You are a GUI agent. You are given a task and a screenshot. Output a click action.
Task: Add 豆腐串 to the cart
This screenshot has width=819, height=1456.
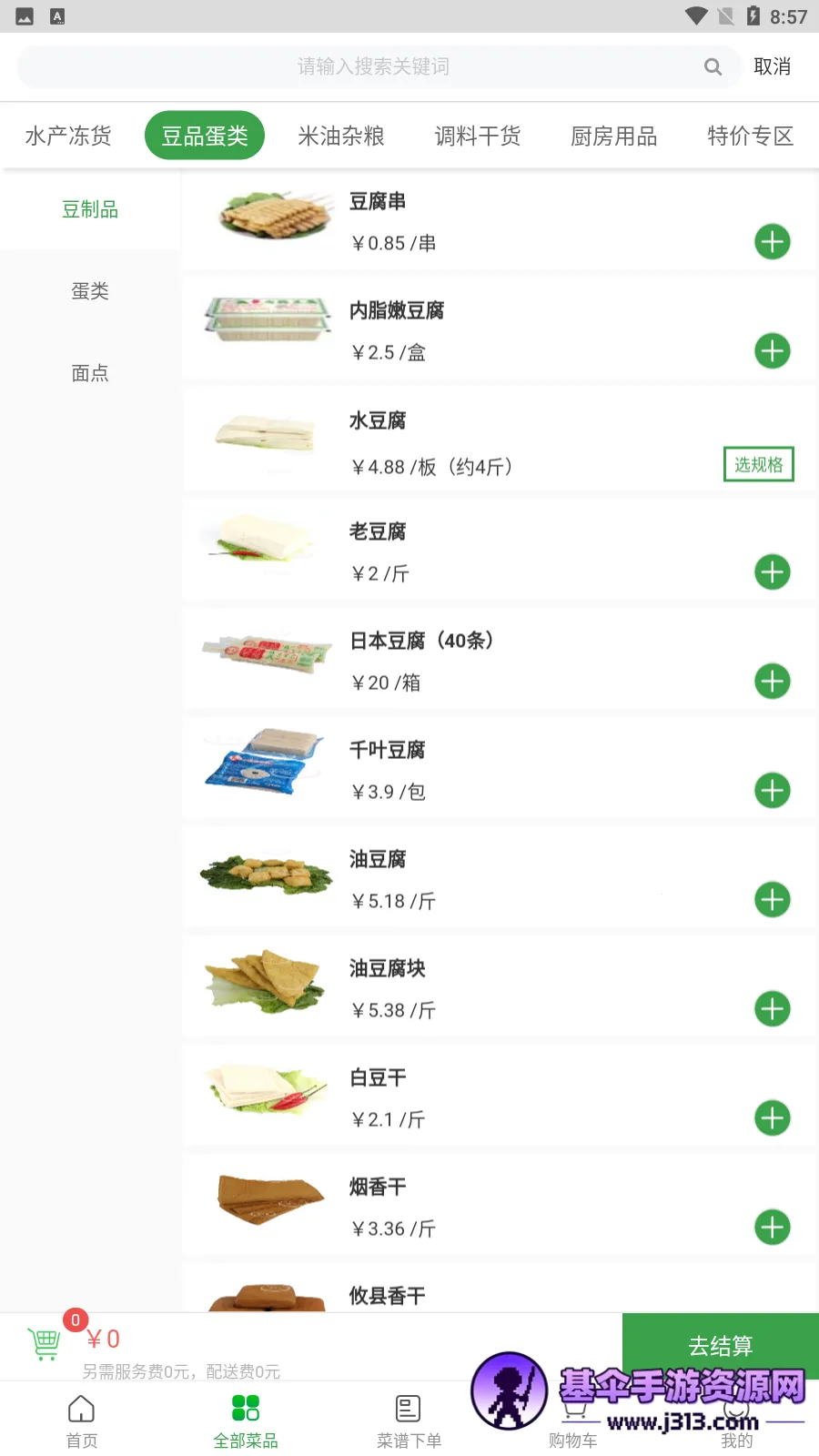click(x=773, y=242)
